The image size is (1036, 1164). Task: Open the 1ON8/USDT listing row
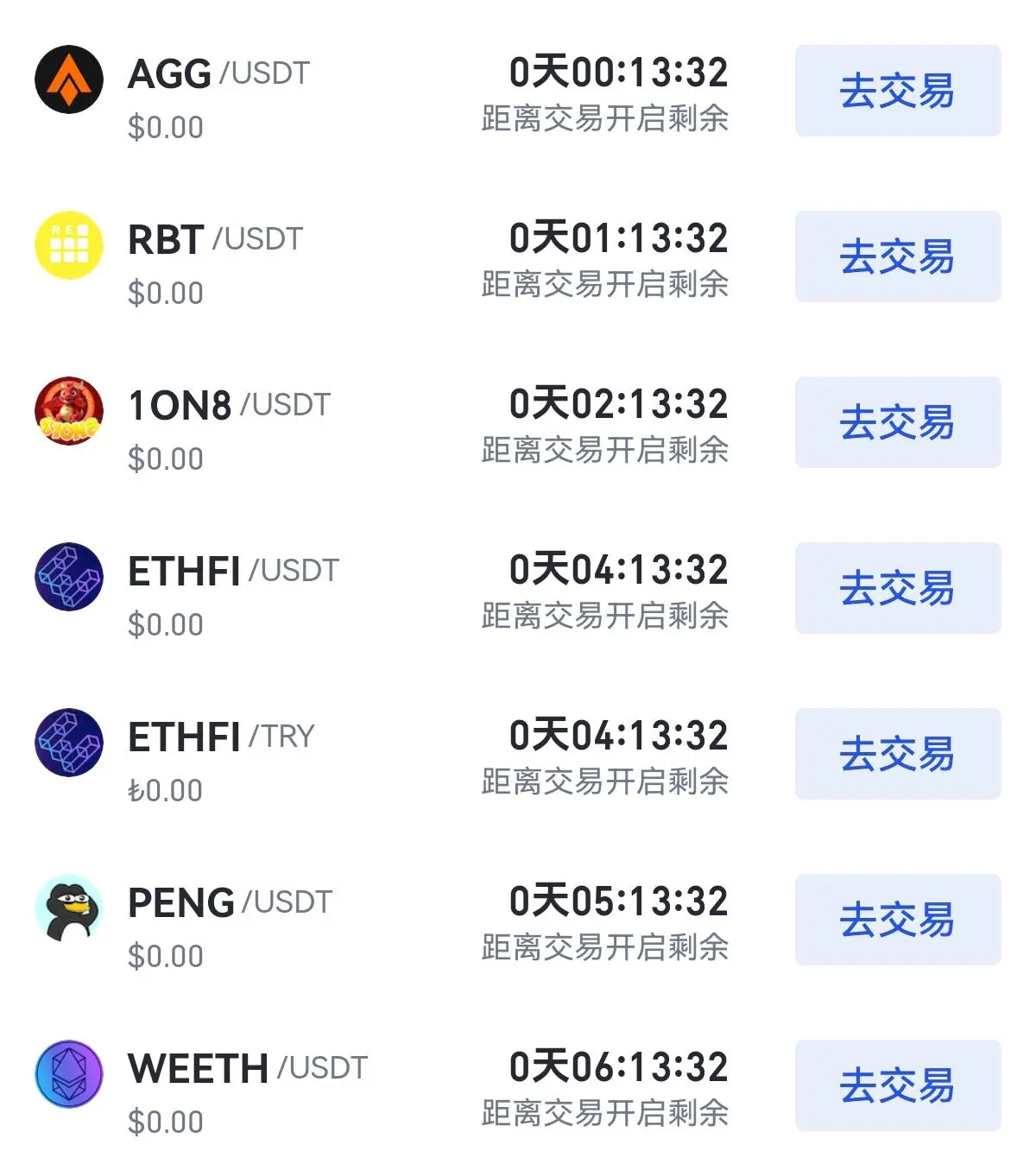click(x=228, y=407)
